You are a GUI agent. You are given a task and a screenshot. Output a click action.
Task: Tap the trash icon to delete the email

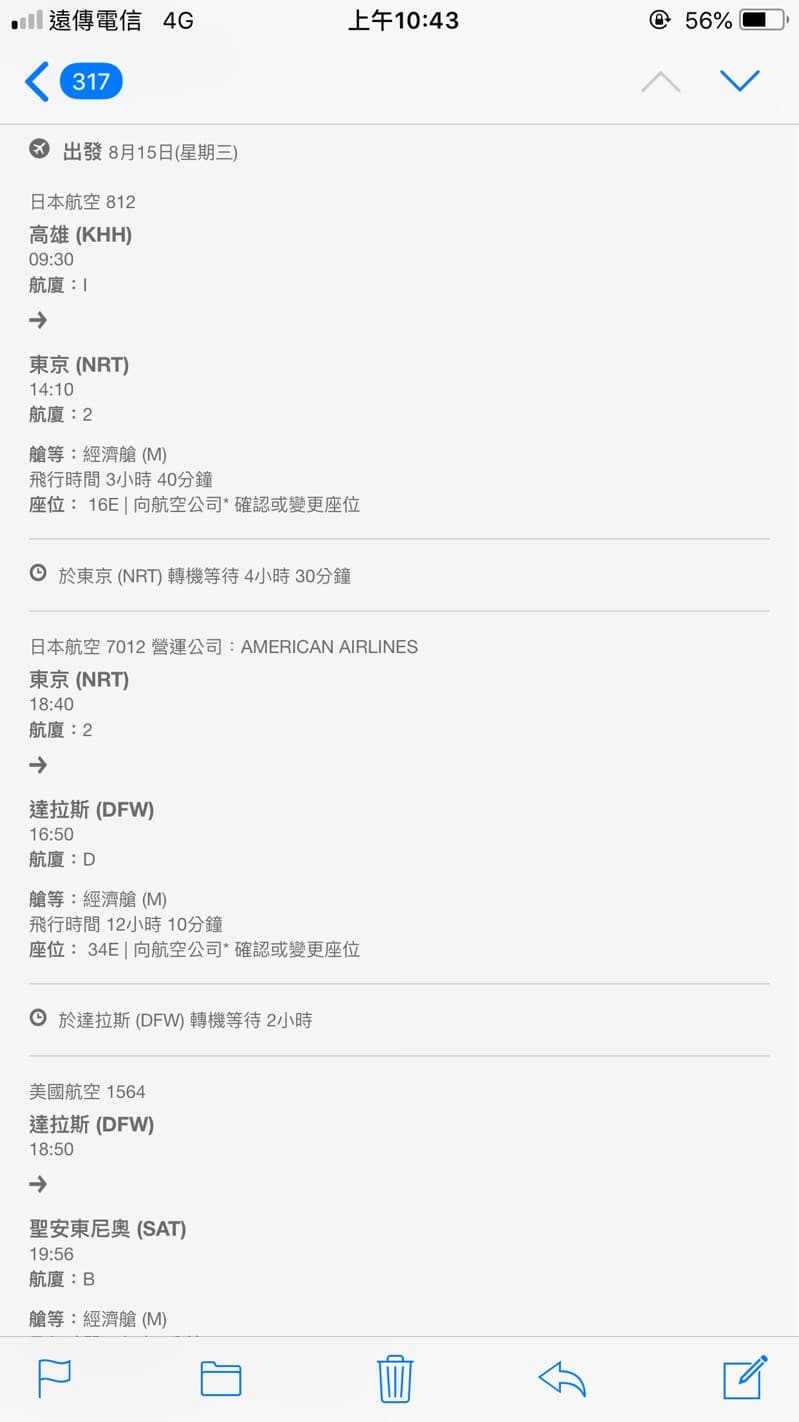pyautogui.click(x=394, y=1377)
